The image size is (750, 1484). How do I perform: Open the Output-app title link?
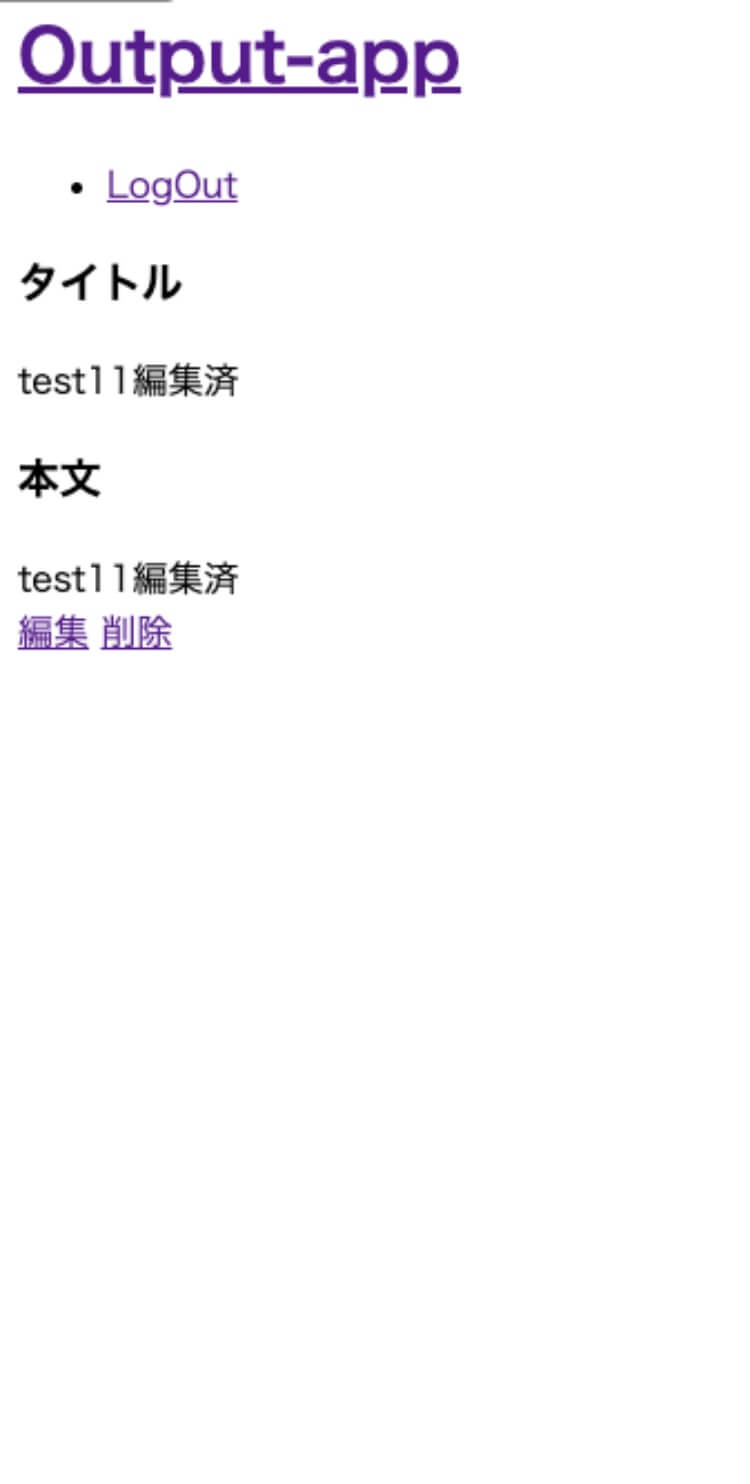[x=239, y=58]
